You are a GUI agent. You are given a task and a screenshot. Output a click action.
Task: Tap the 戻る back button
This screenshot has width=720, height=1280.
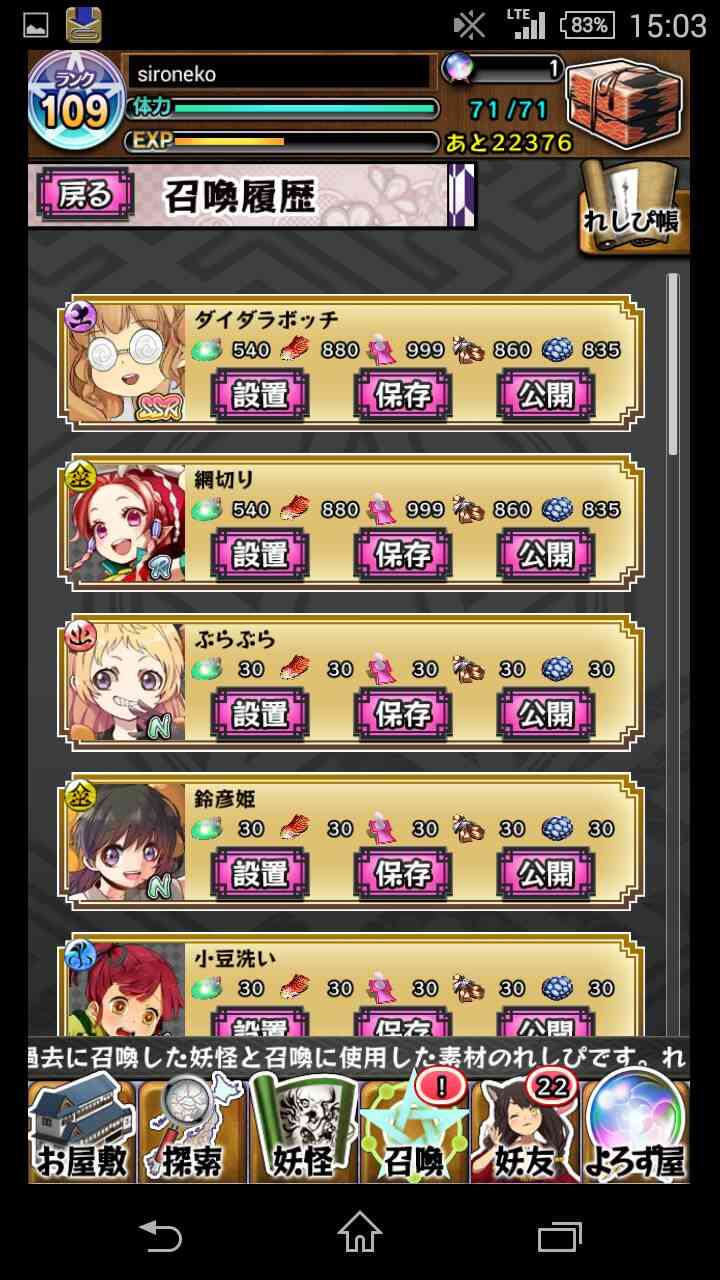[85, 195]
